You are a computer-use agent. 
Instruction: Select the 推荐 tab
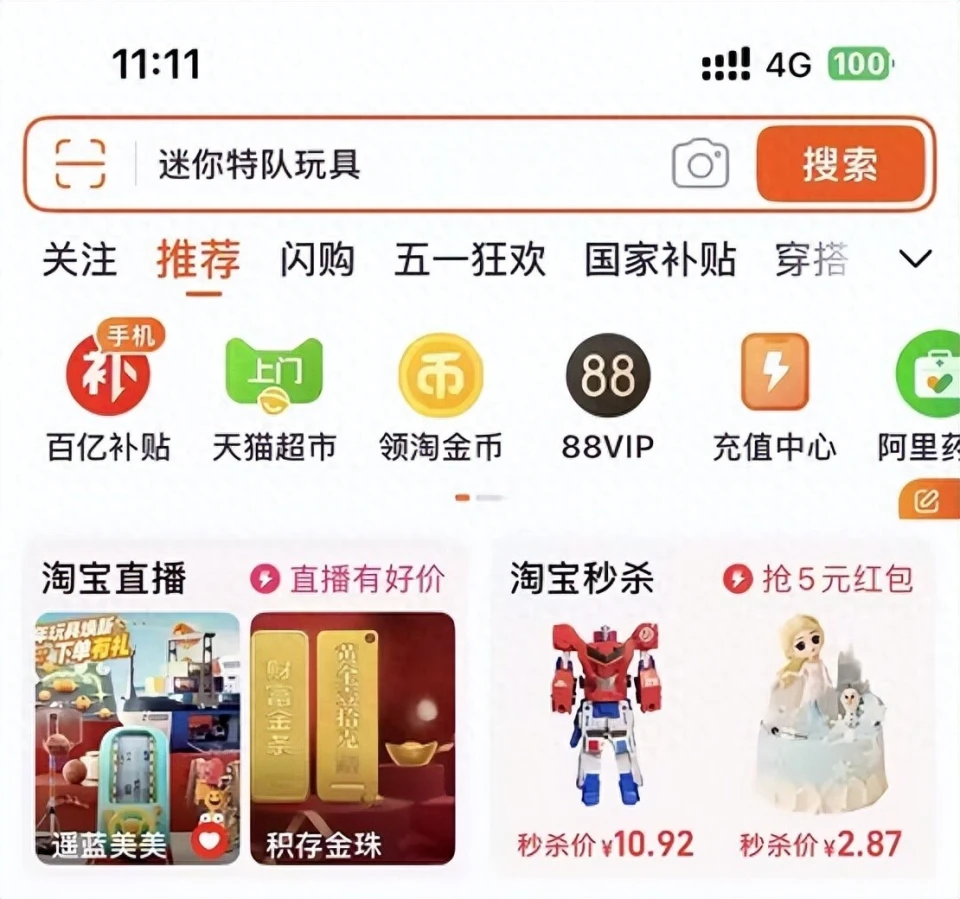[198, 260]
